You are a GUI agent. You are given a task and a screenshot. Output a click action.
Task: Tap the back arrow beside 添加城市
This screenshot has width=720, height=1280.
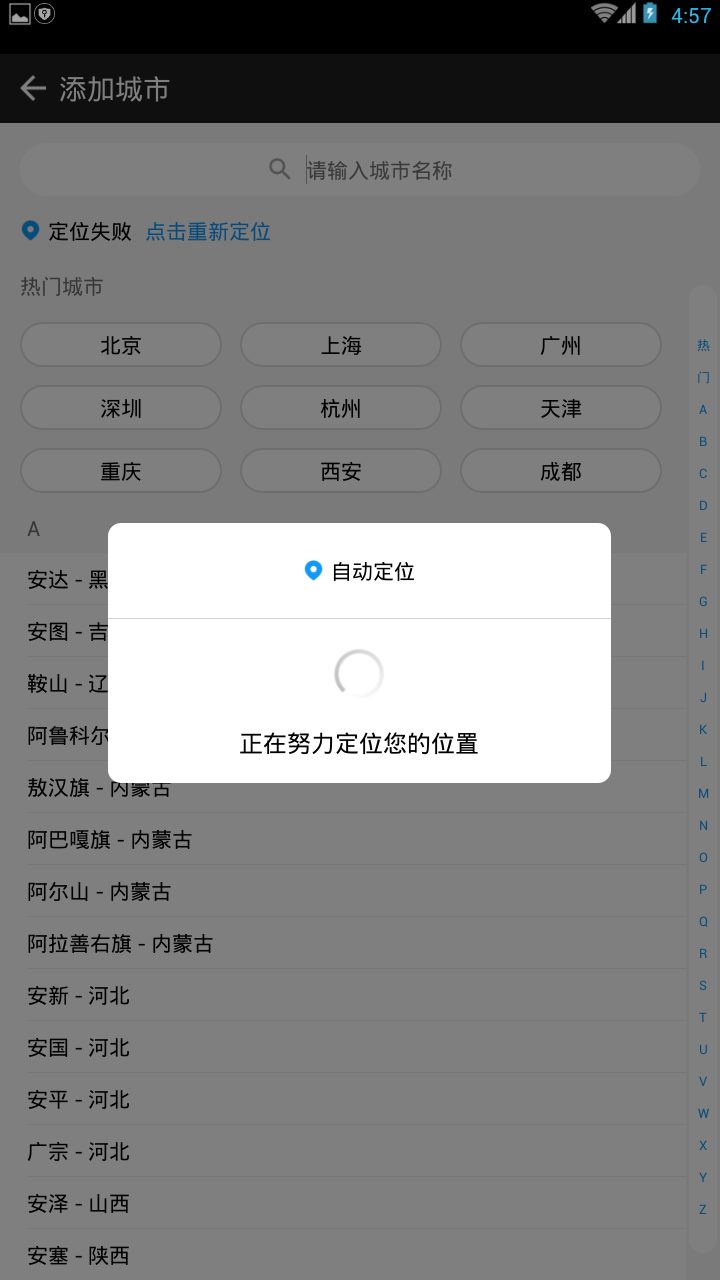[32, 88]
